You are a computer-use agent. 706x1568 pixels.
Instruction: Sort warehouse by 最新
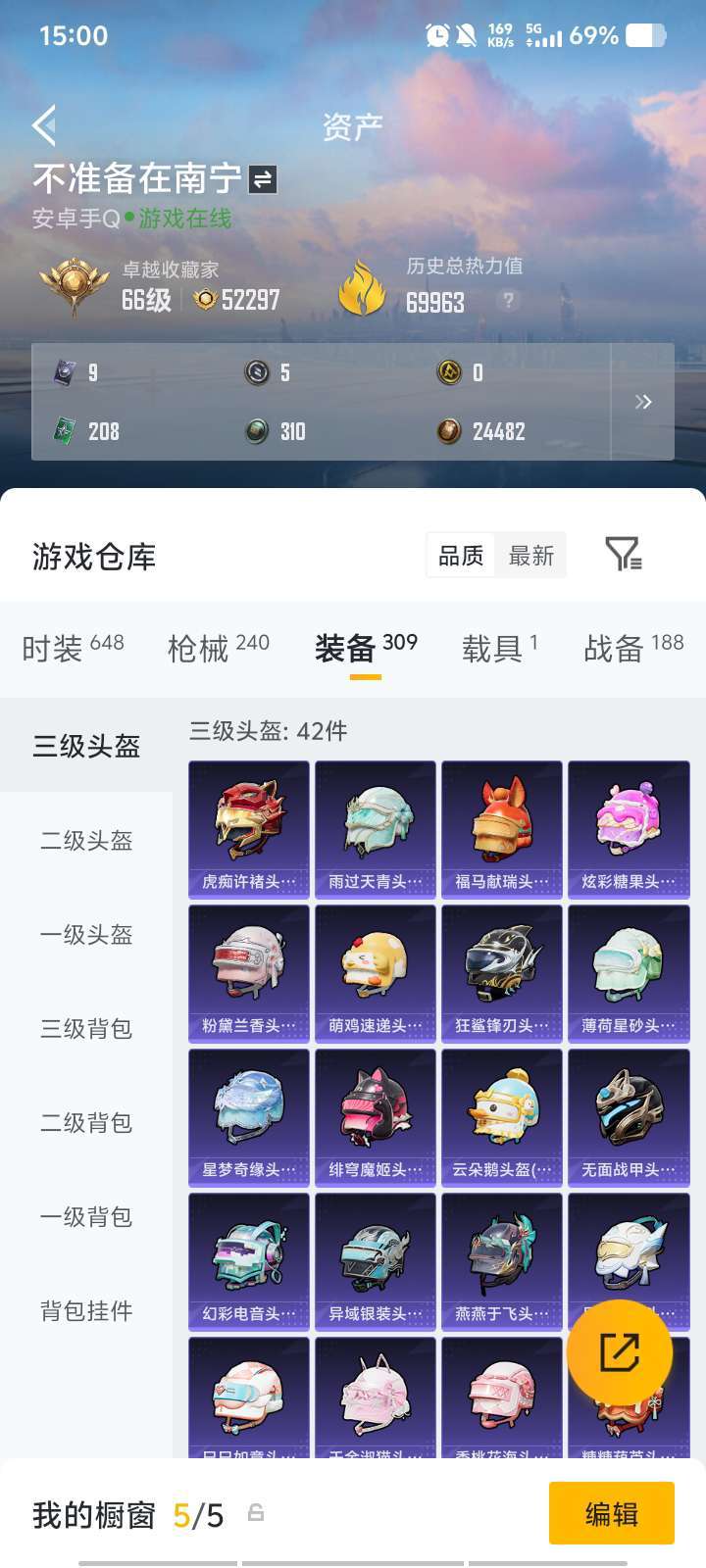pos(531,556)
